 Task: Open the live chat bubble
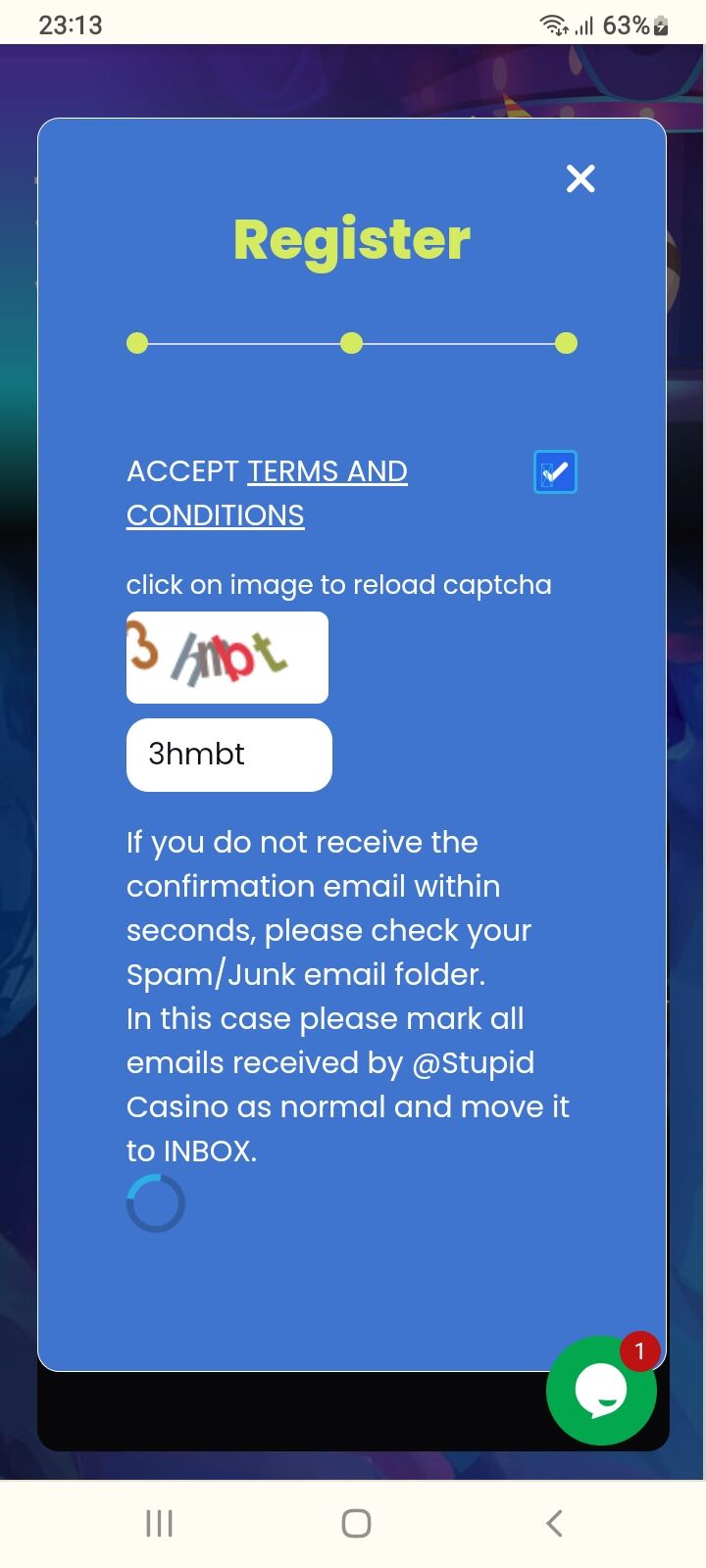(x=600, y=1391)
